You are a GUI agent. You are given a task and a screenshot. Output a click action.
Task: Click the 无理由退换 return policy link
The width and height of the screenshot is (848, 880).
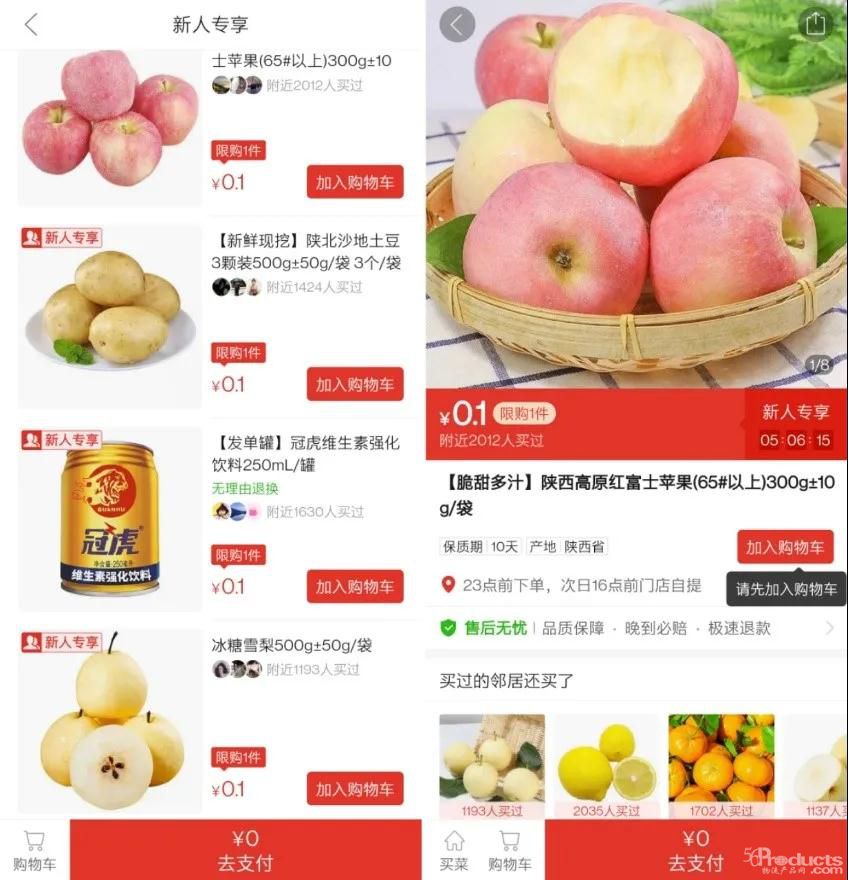[248, 487]
